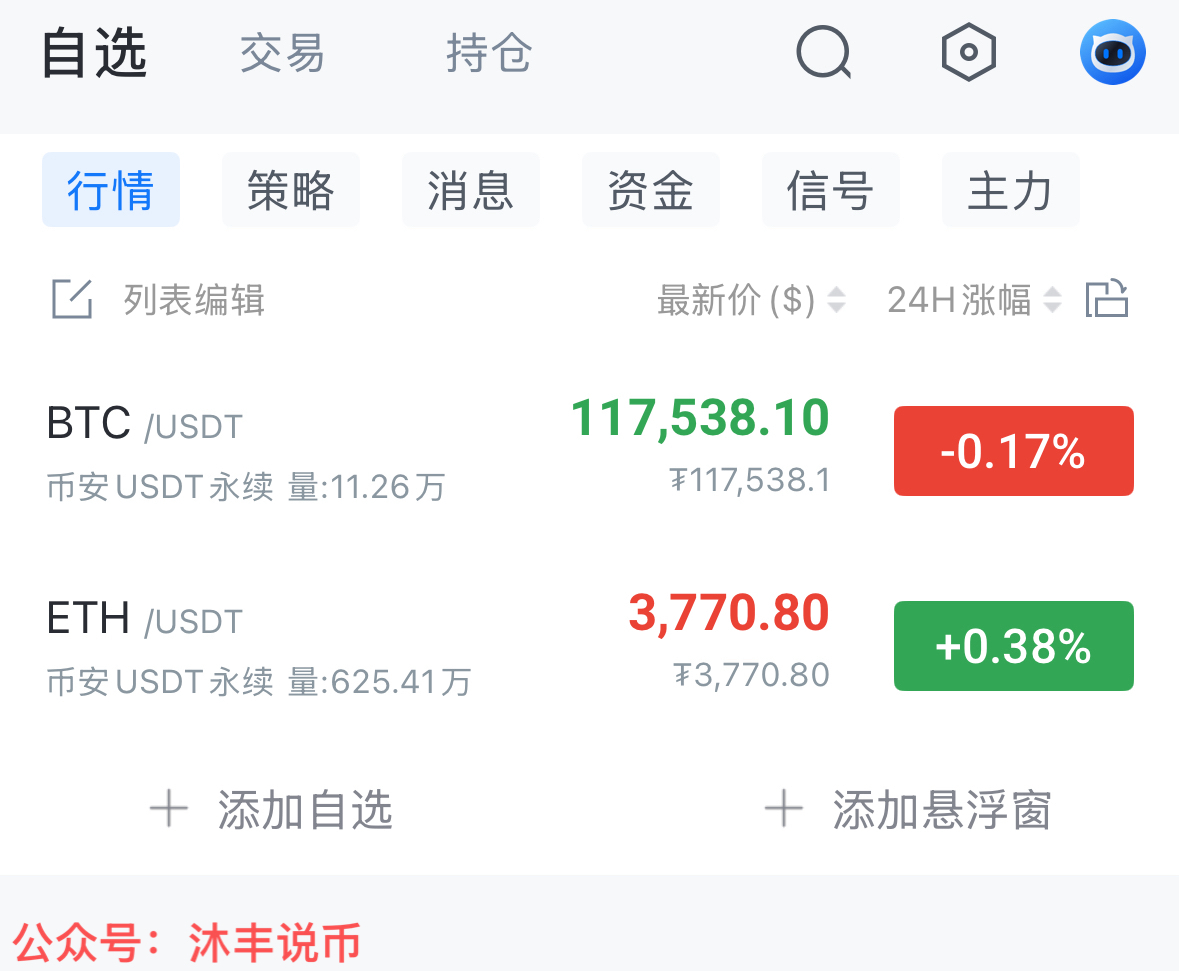Open the 消息 chip
The width and height of the screenshot is (1179, 971).
tap(470, 190)
